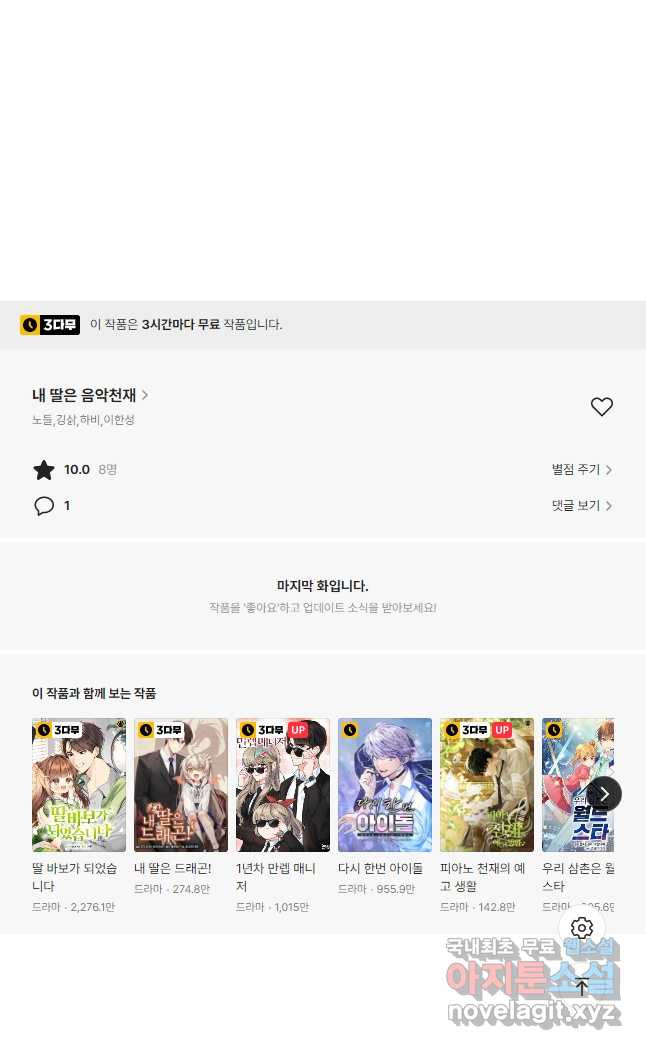This screenshot has width=646, height=1050.
Task: Jump back to top with the up arrow
Action: pyautogui.click(x=582, y=986)
